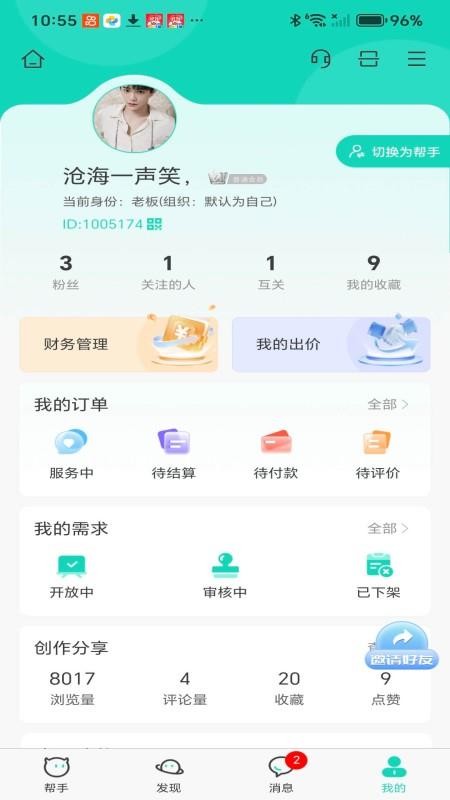
Task: Tap 切换为帮手 to switch role
Action: pyautogui.click(x=393, y=152)
